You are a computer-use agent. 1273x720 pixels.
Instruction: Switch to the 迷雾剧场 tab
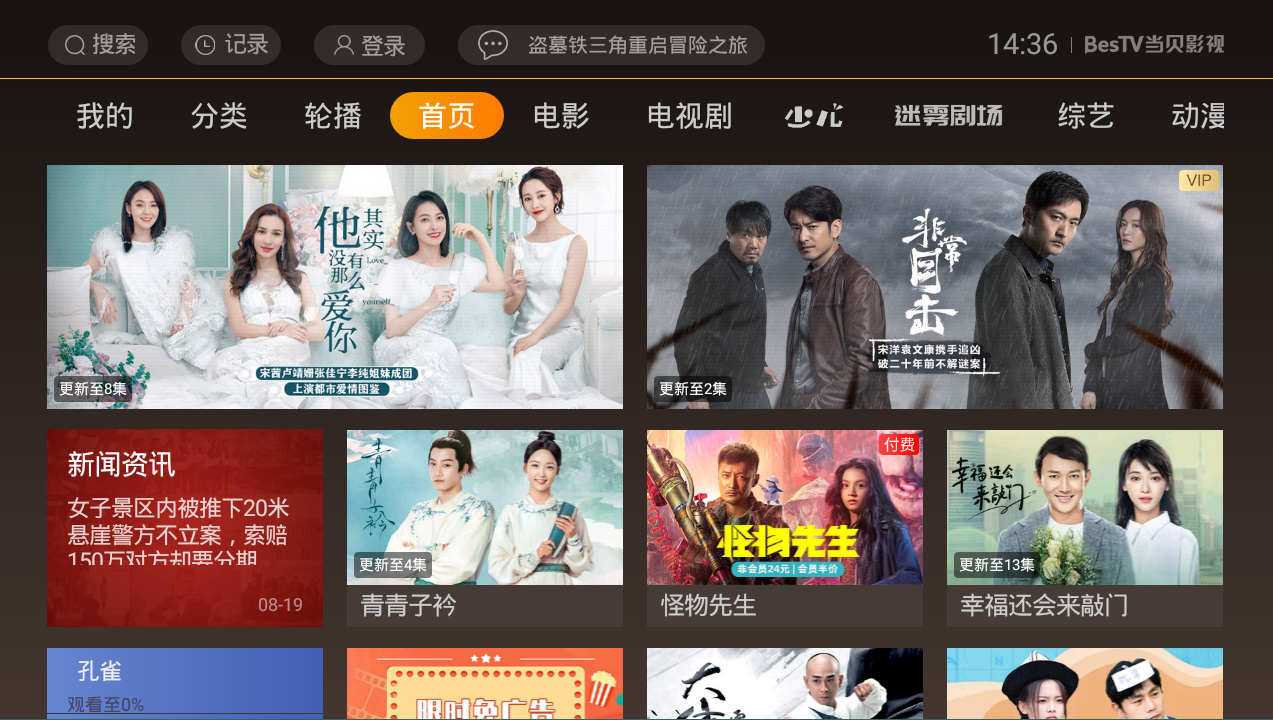[948, 116]
